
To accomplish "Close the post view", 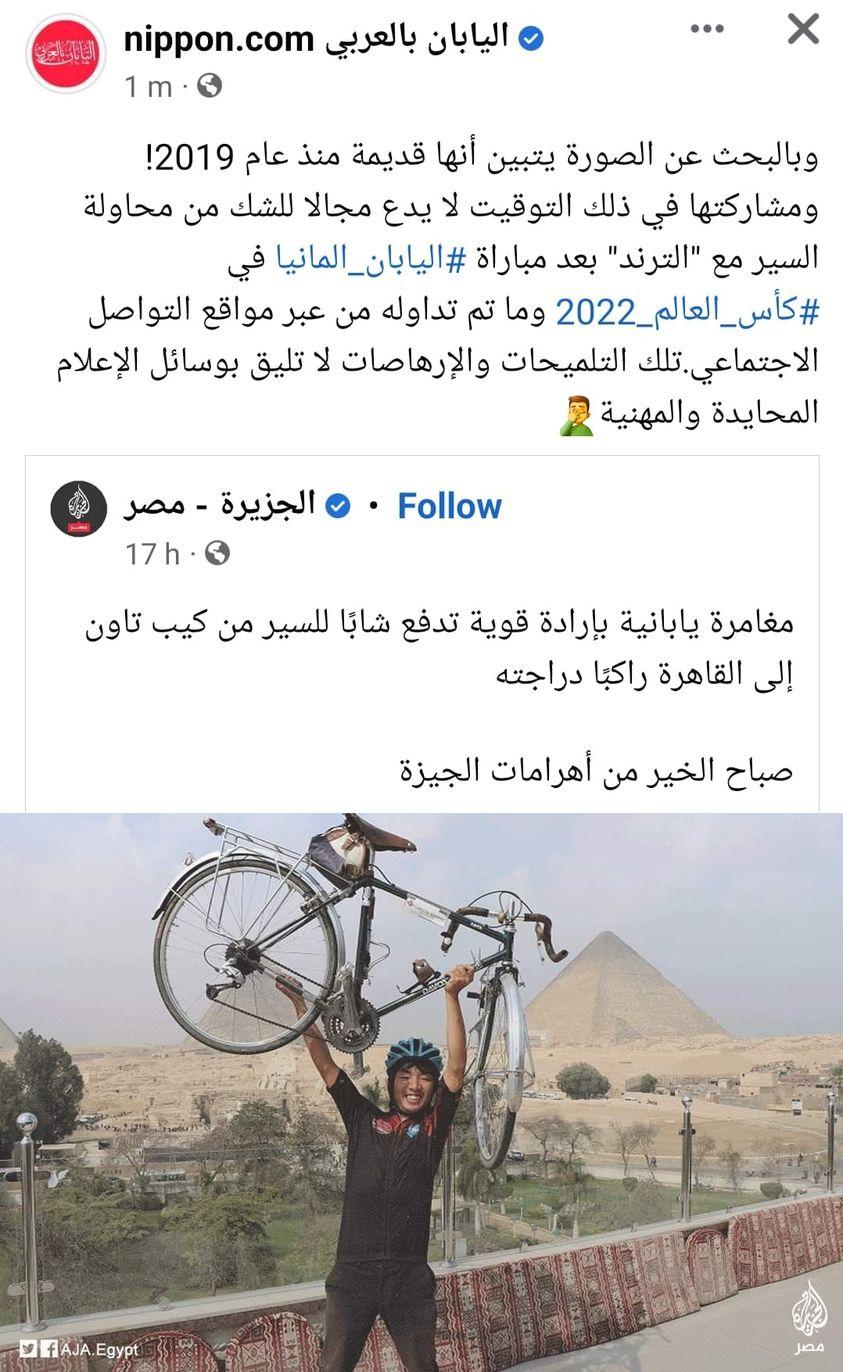I will 803,30.
